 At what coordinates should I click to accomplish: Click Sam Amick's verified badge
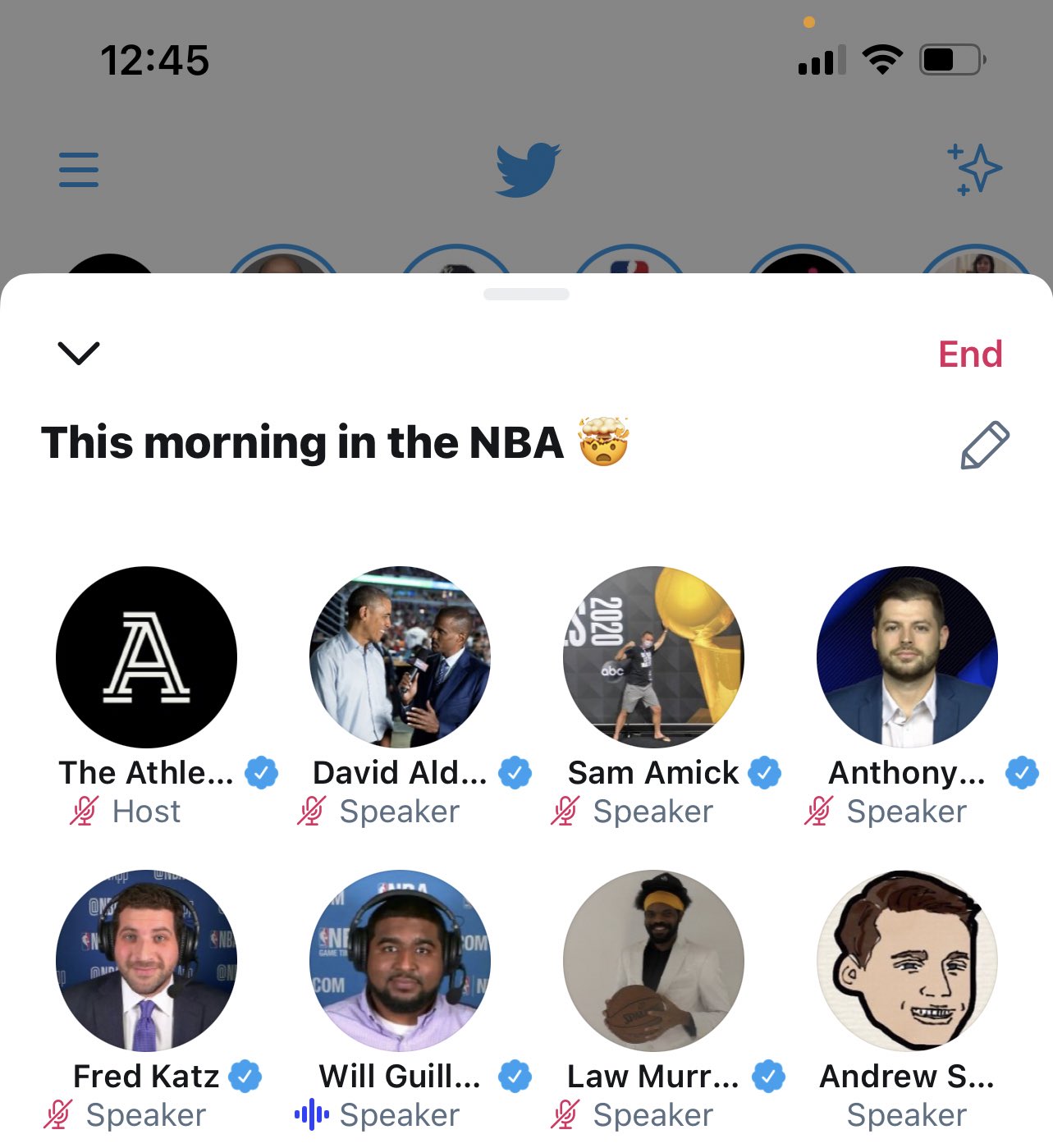coord(765,772)
